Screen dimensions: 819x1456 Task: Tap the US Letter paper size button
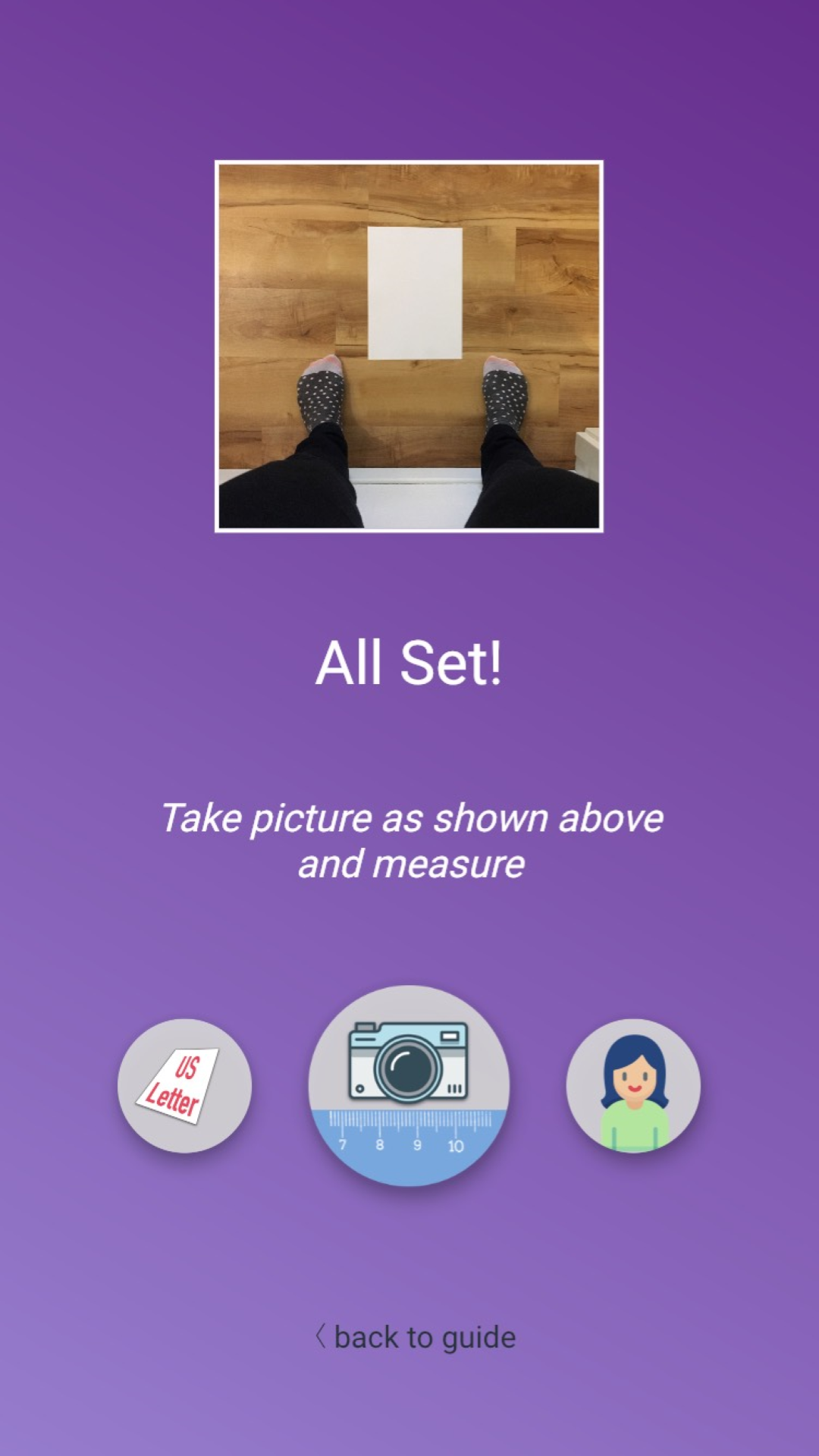184,1085
